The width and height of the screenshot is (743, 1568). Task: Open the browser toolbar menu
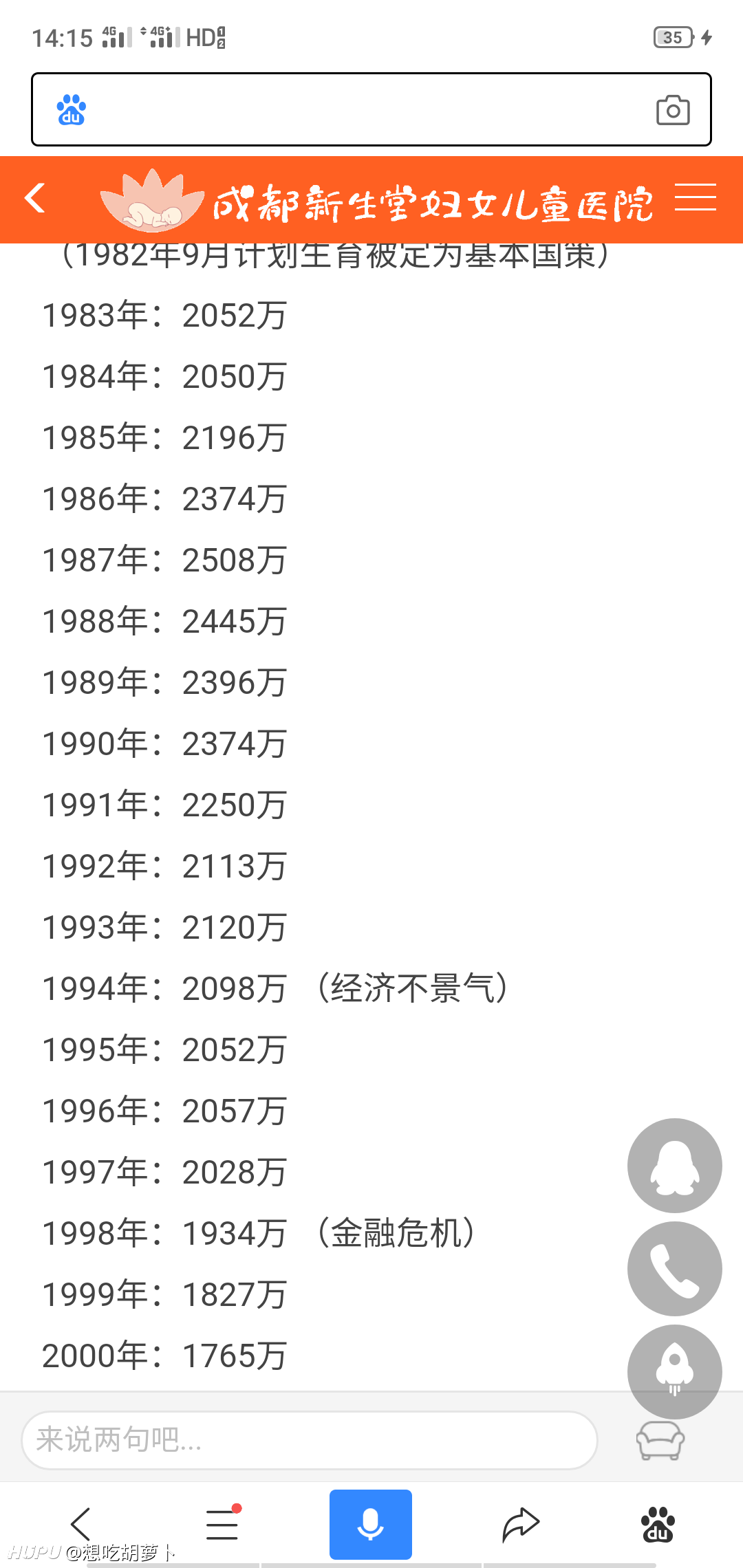[x=223, y=1523]
